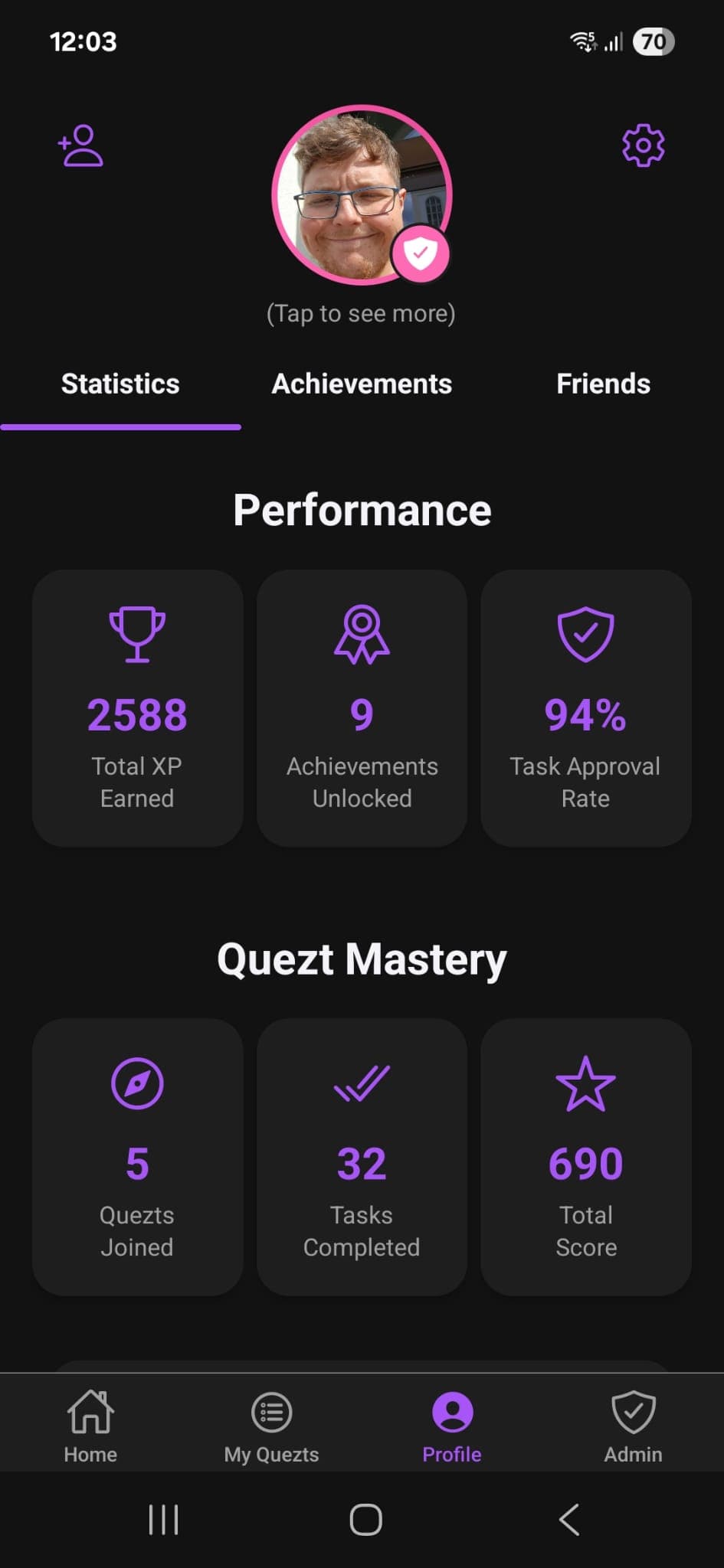Open the My Quezts navigation icon
The height and width of the screenshot is (1568, 724).
tap(270, 1413)
